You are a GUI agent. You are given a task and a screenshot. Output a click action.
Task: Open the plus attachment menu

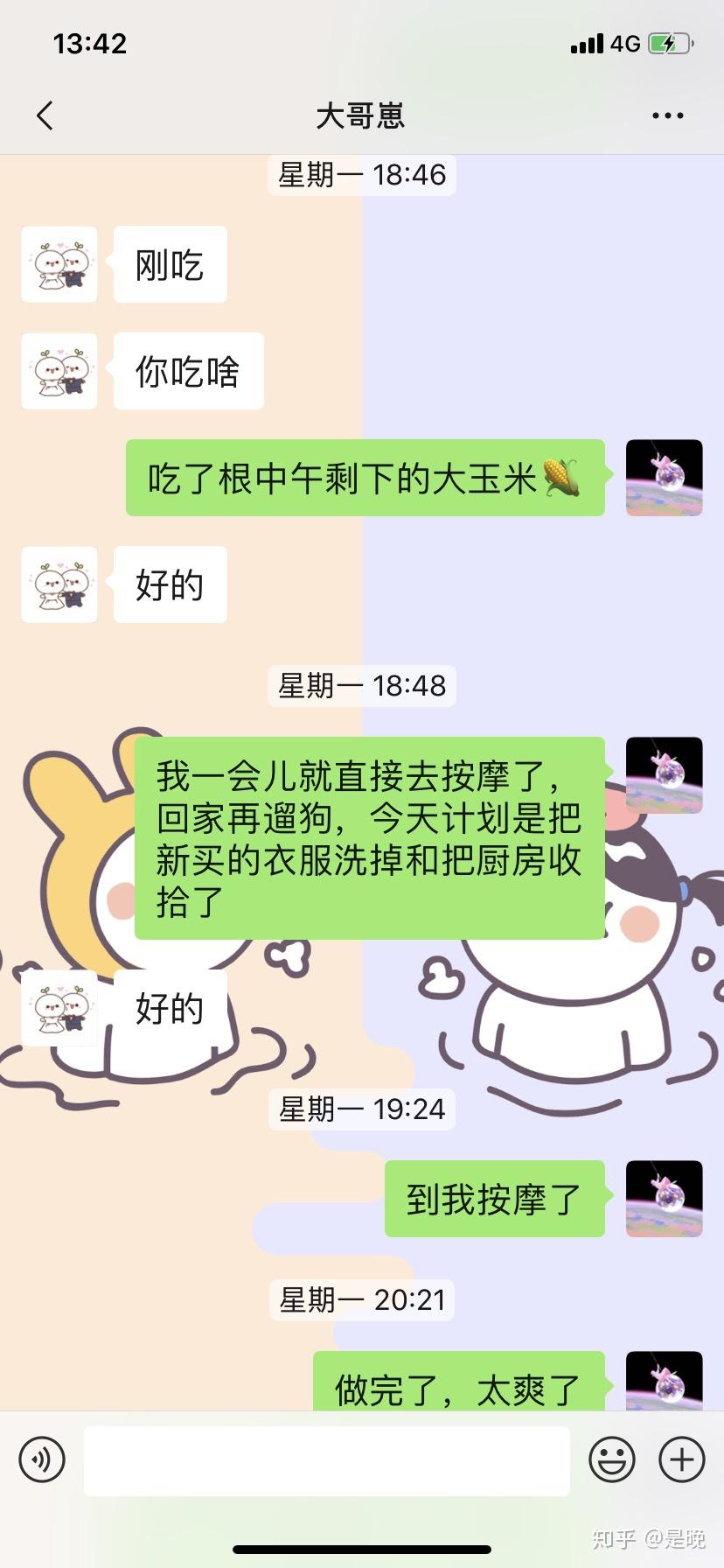682,1459
